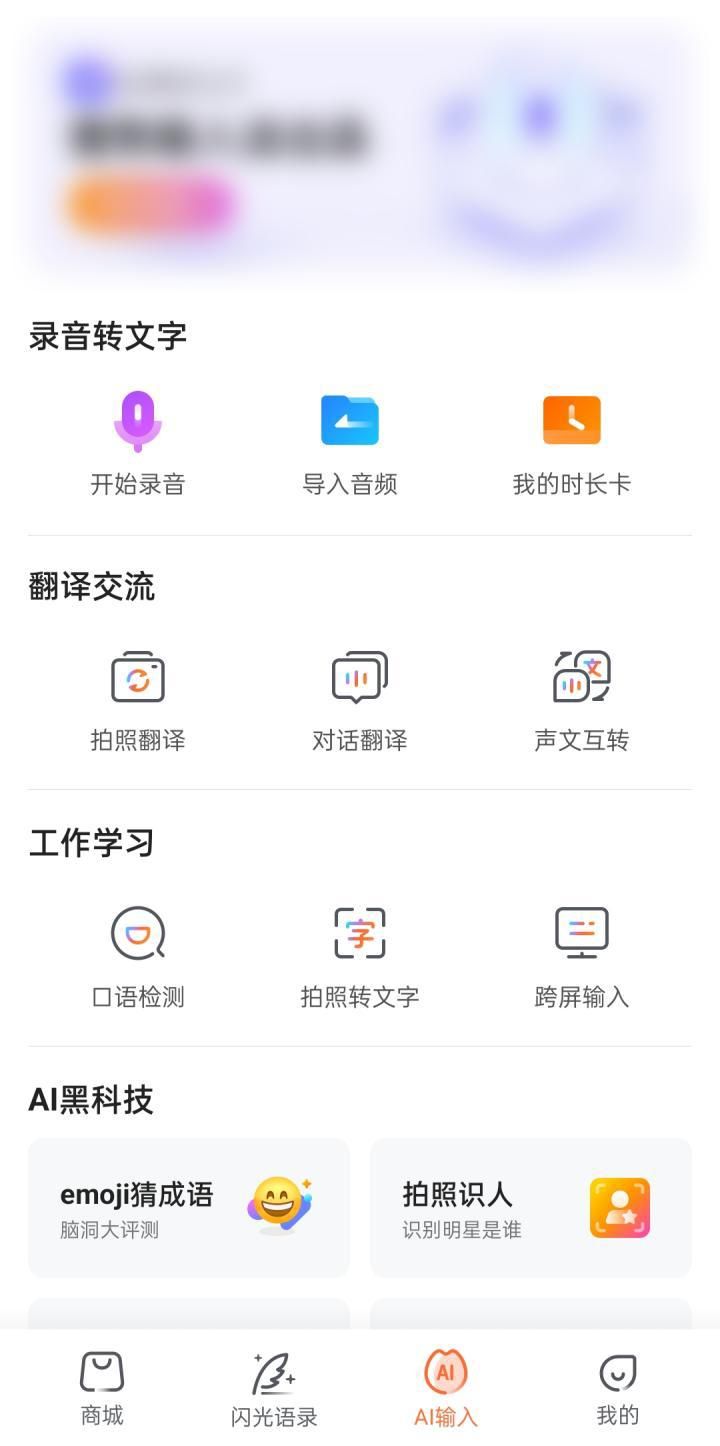Open the emoji猜成语 card
Screen dimensions: 720x1446
[x=189, y=1207]
